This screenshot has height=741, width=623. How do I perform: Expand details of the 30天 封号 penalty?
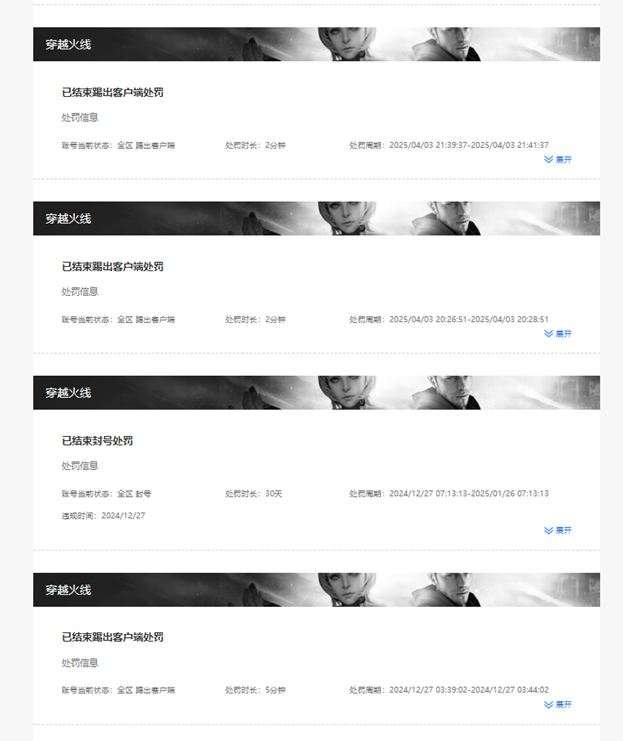click(558, 530)
